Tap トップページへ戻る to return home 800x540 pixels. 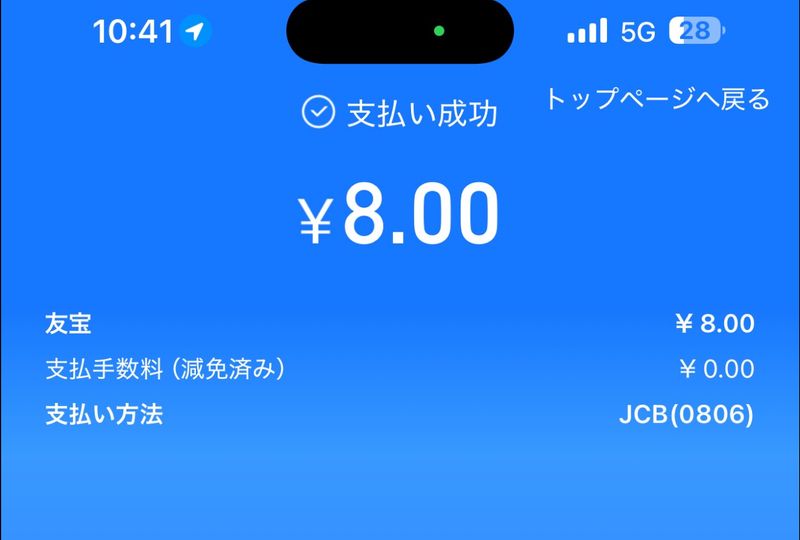tap(657, 100)
